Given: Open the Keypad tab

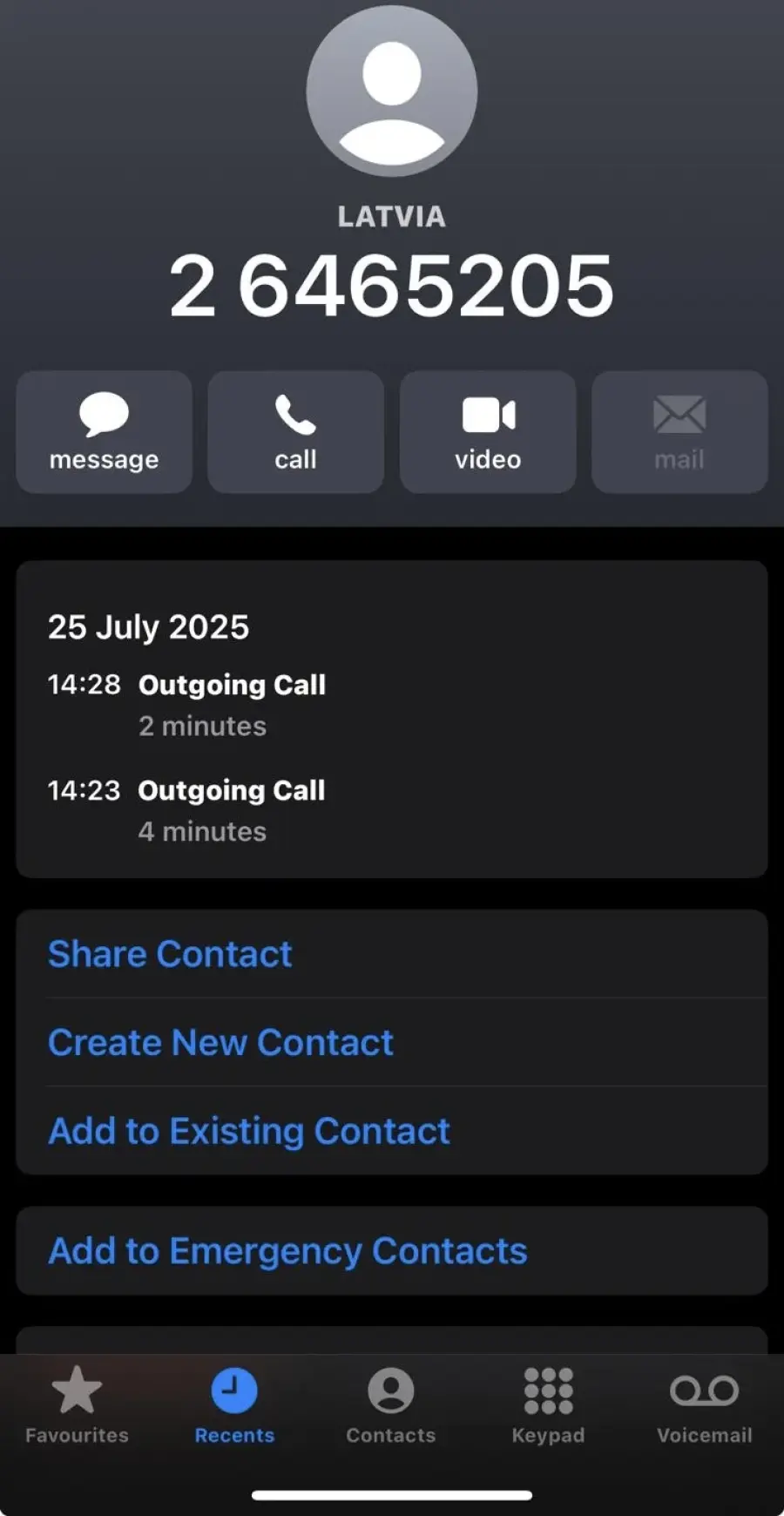Looking at the screenshot, I should tap(548, 1406).
